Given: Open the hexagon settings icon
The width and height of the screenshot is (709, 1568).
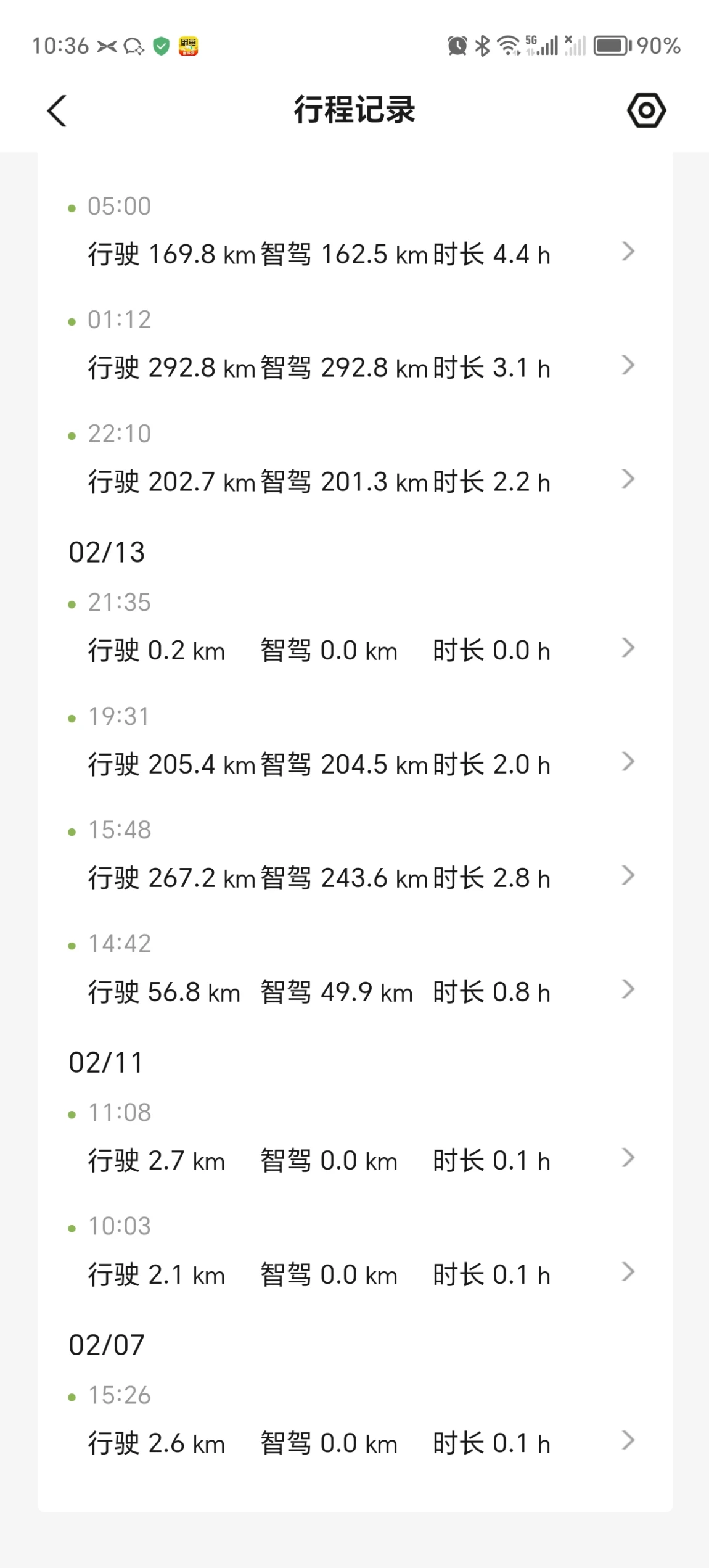Looking at the screenshot, I should pyautogui.click(x=646, y=110).
